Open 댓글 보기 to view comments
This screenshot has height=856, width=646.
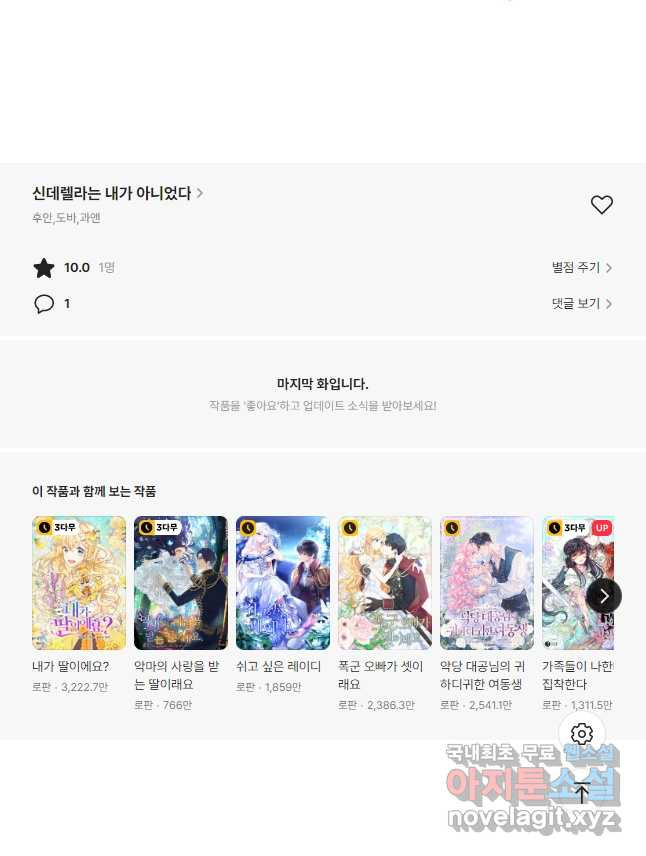coord(581,303)
